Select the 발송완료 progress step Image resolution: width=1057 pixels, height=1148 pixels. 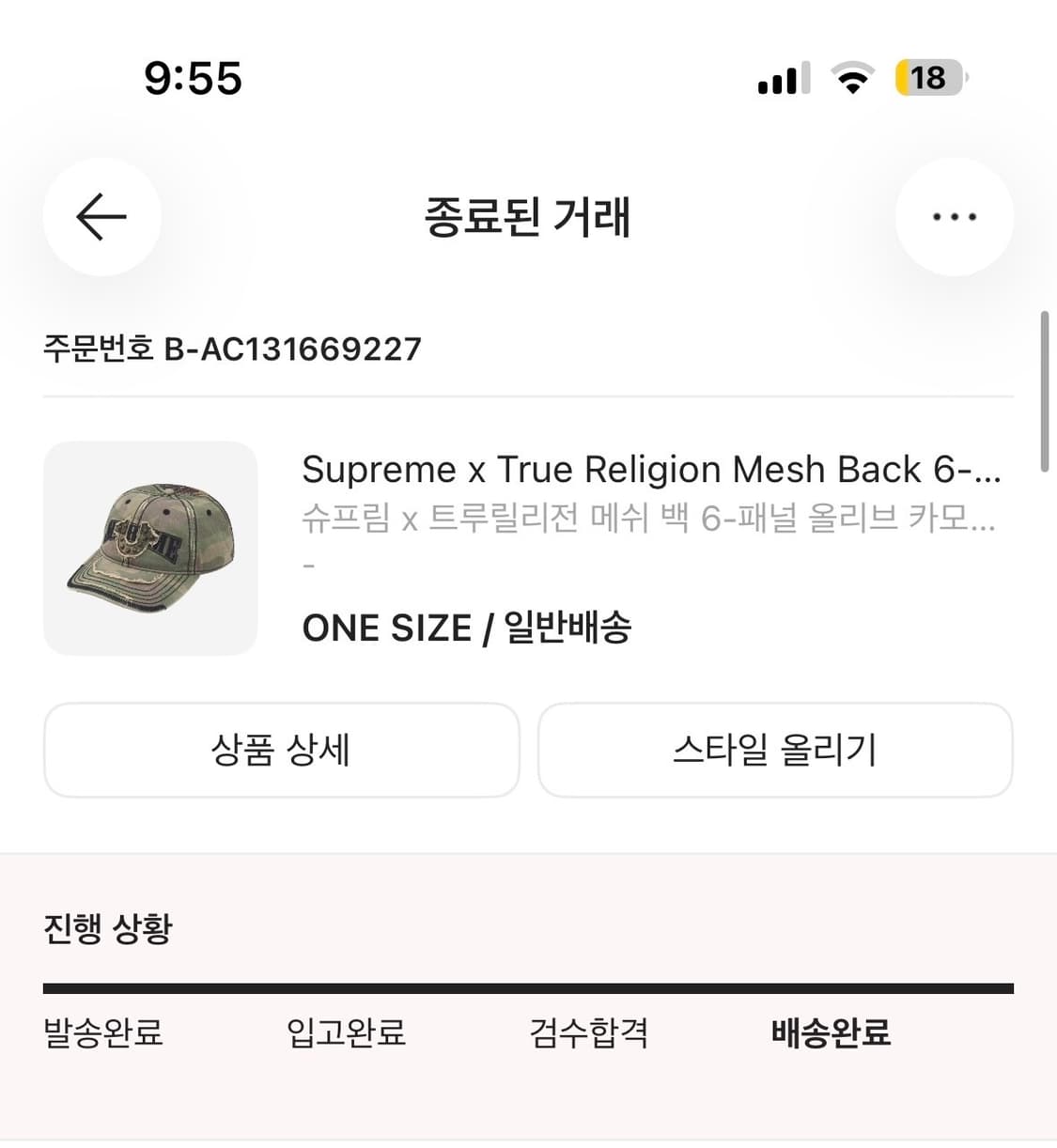pos(103,1033)
